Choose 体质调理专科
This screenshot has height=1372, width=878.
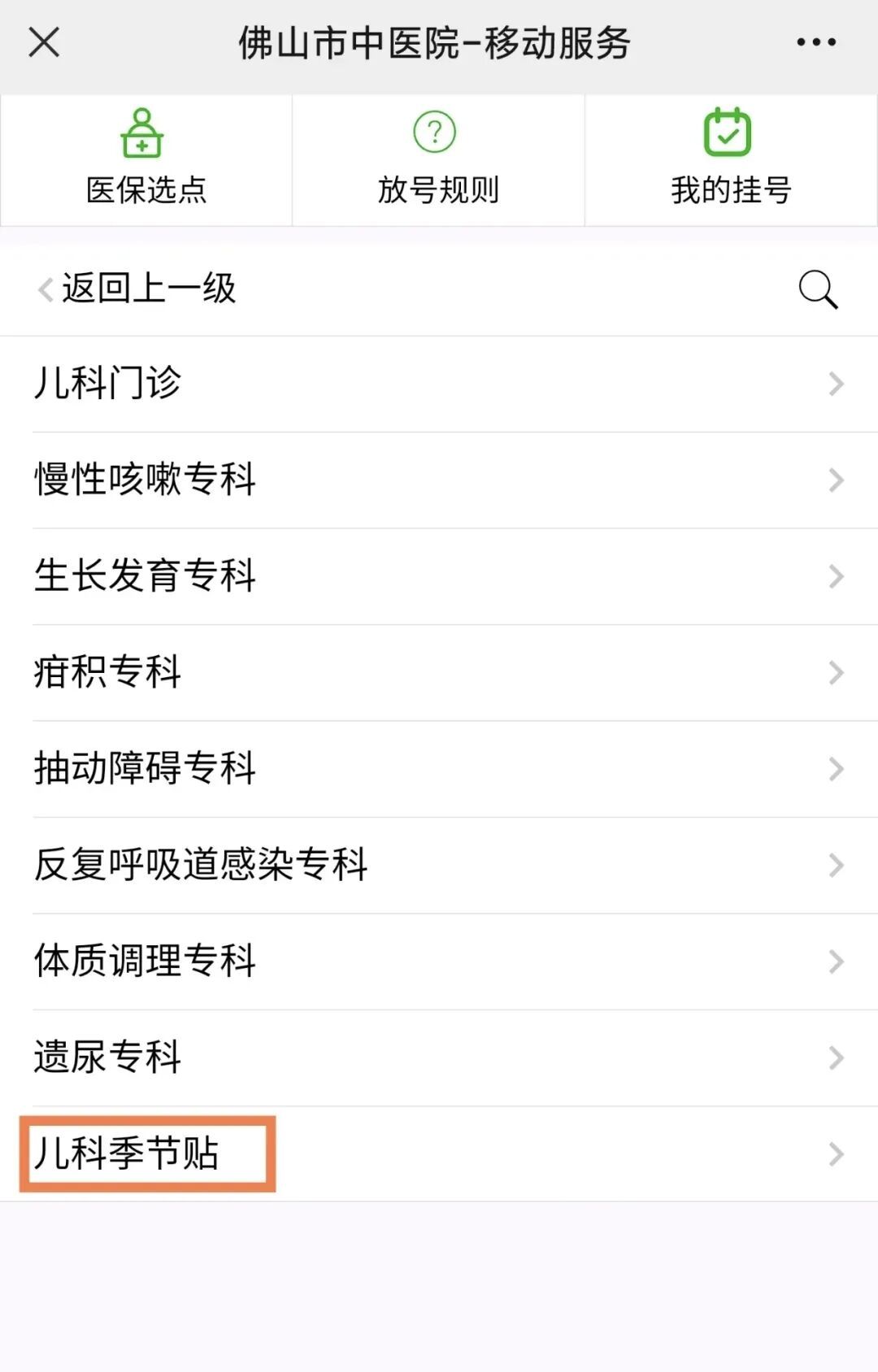[x=439, y=961]
